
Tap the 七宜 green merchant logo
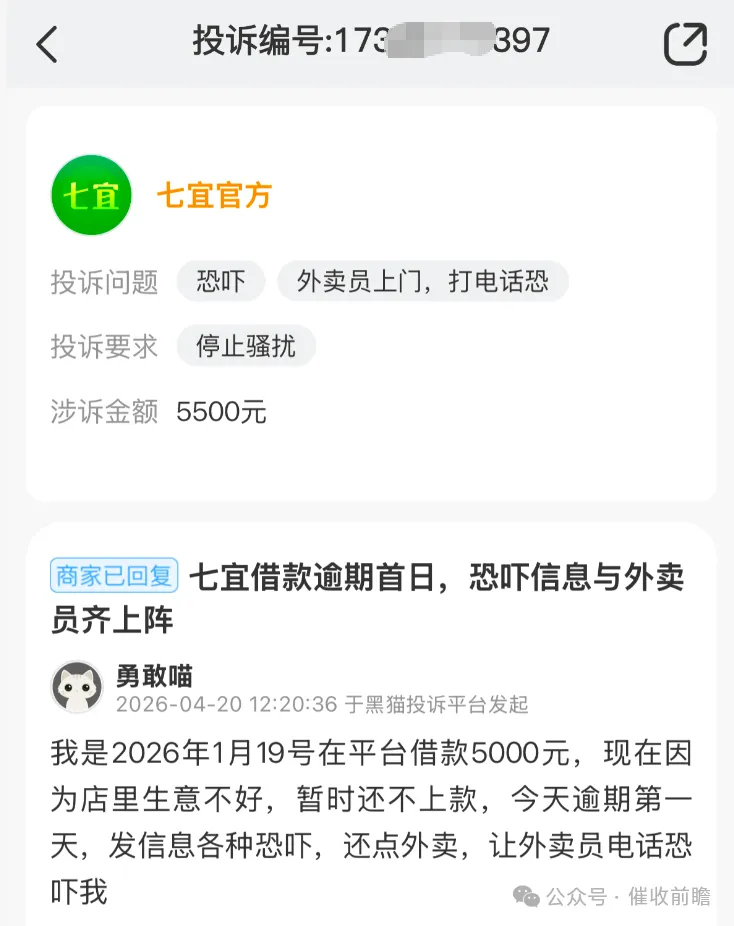[91, 195]
